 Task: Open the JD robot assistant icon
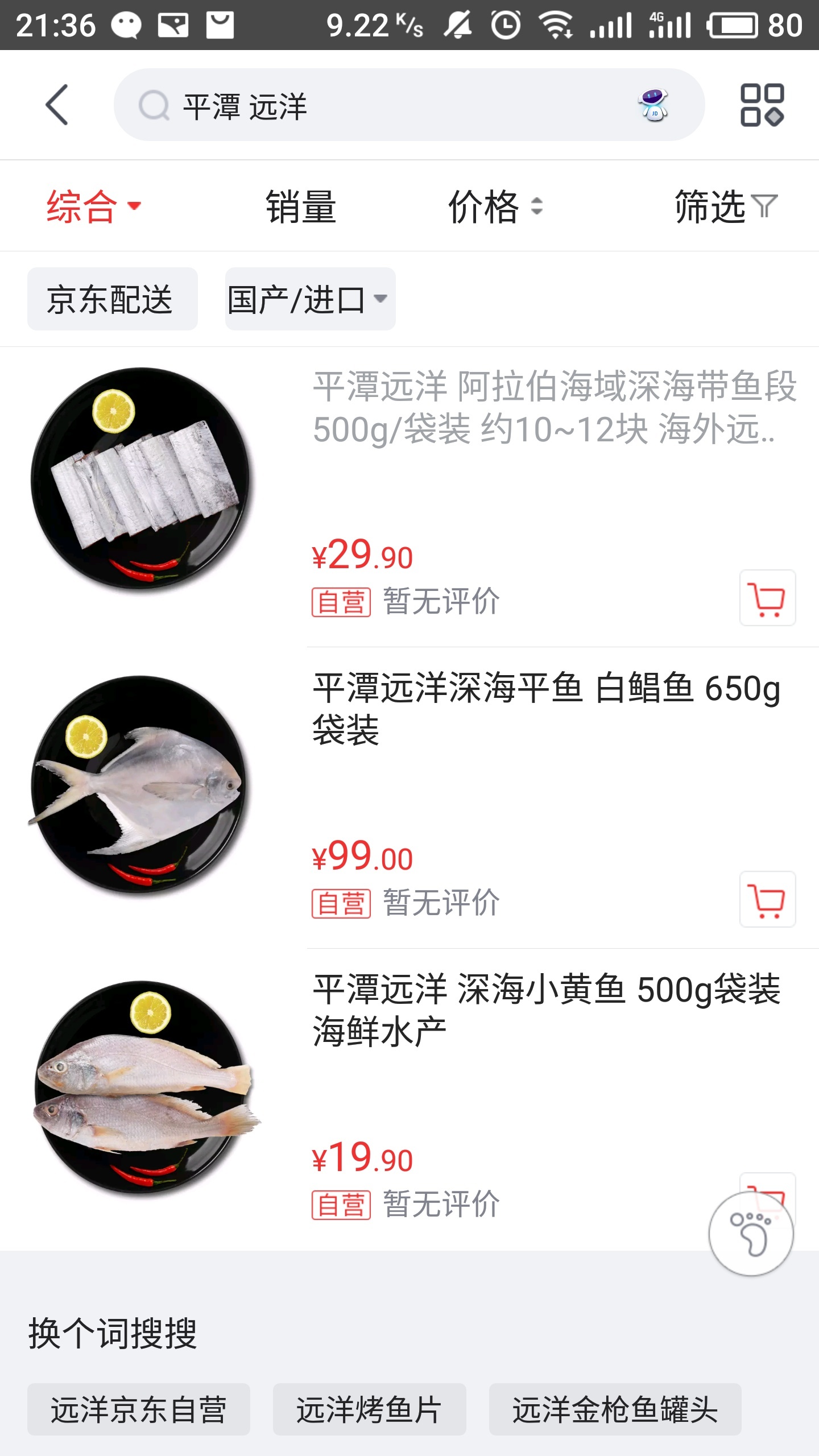click(654, 105)
